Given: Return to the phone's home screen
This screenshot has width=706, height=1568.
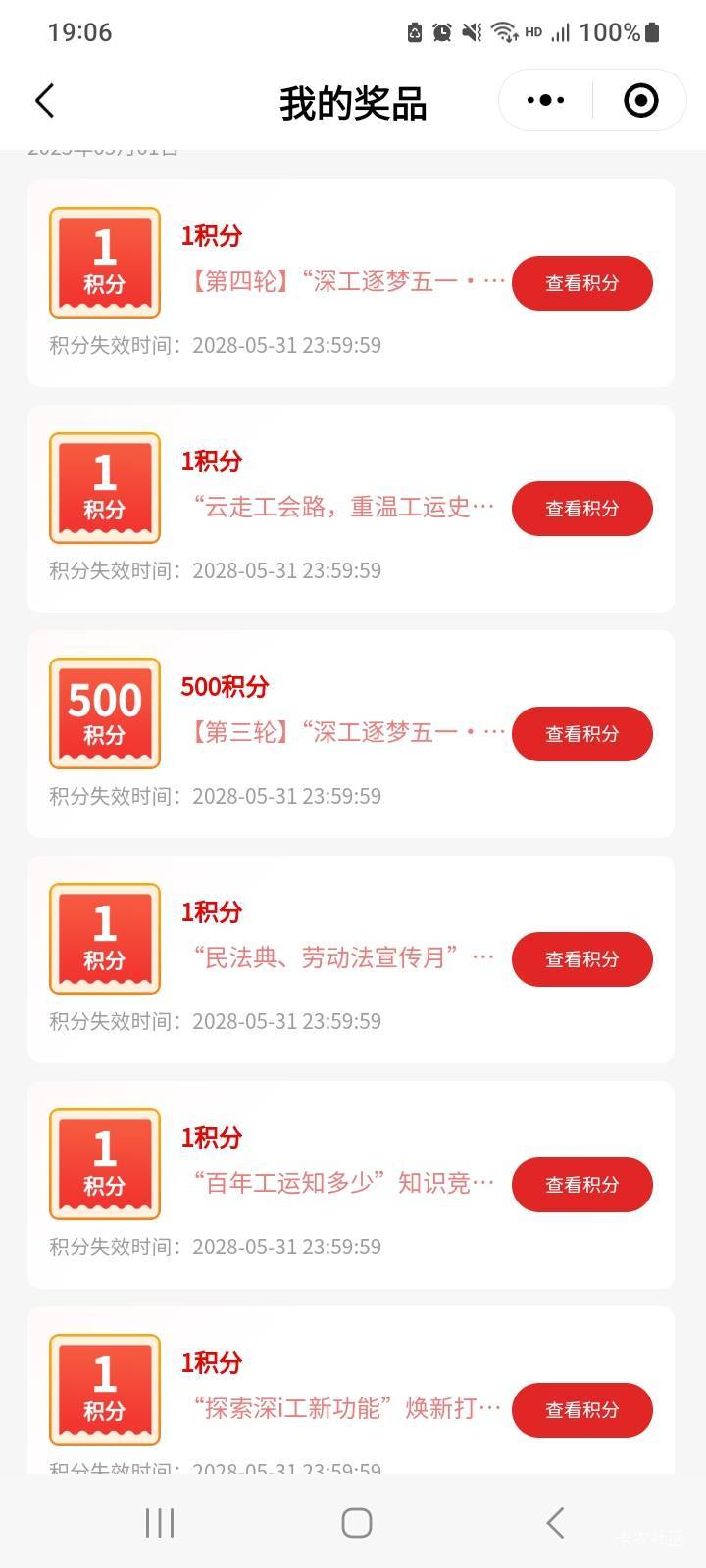Looking at the screenshot, I should 356,1523.
